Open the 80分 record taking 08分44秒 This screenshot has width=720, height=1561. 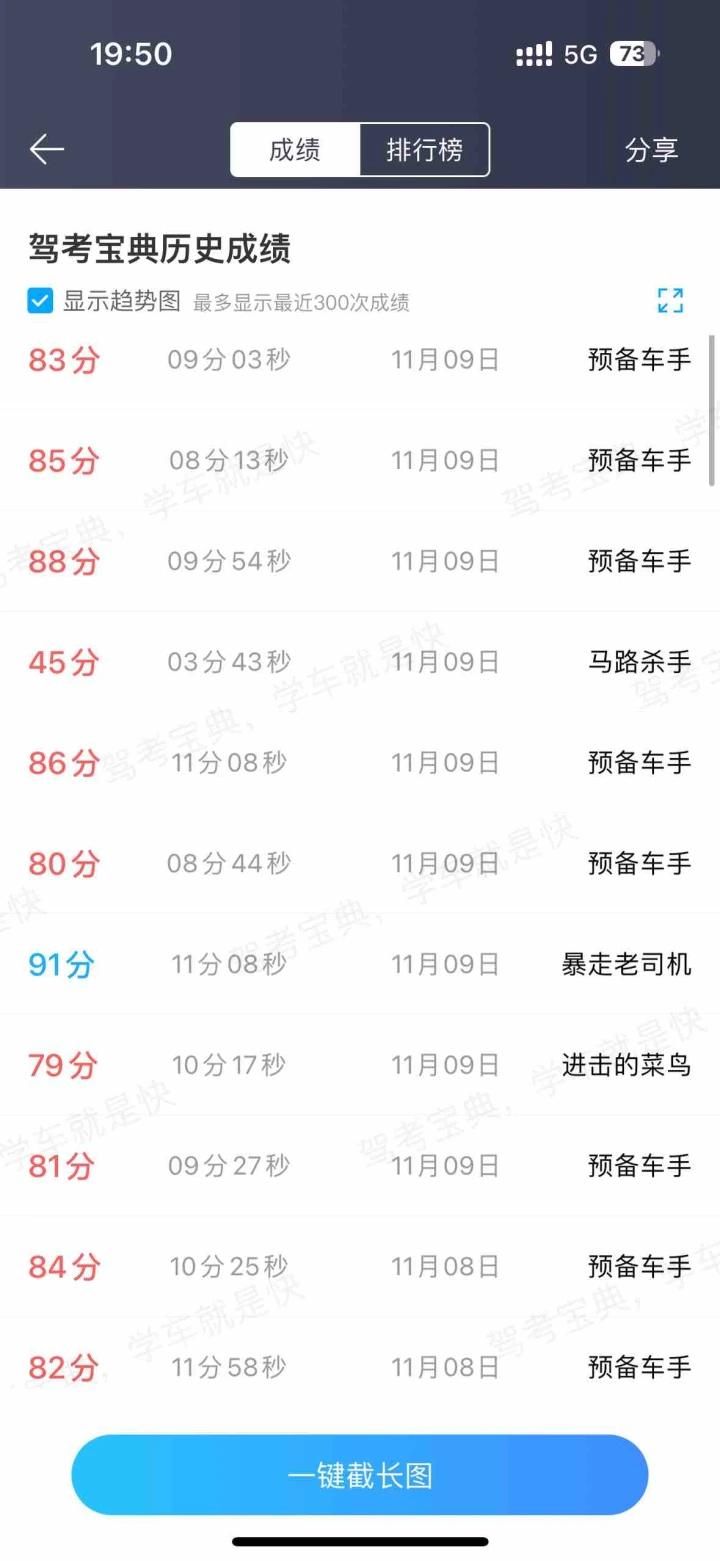click(x=360, y=863)
